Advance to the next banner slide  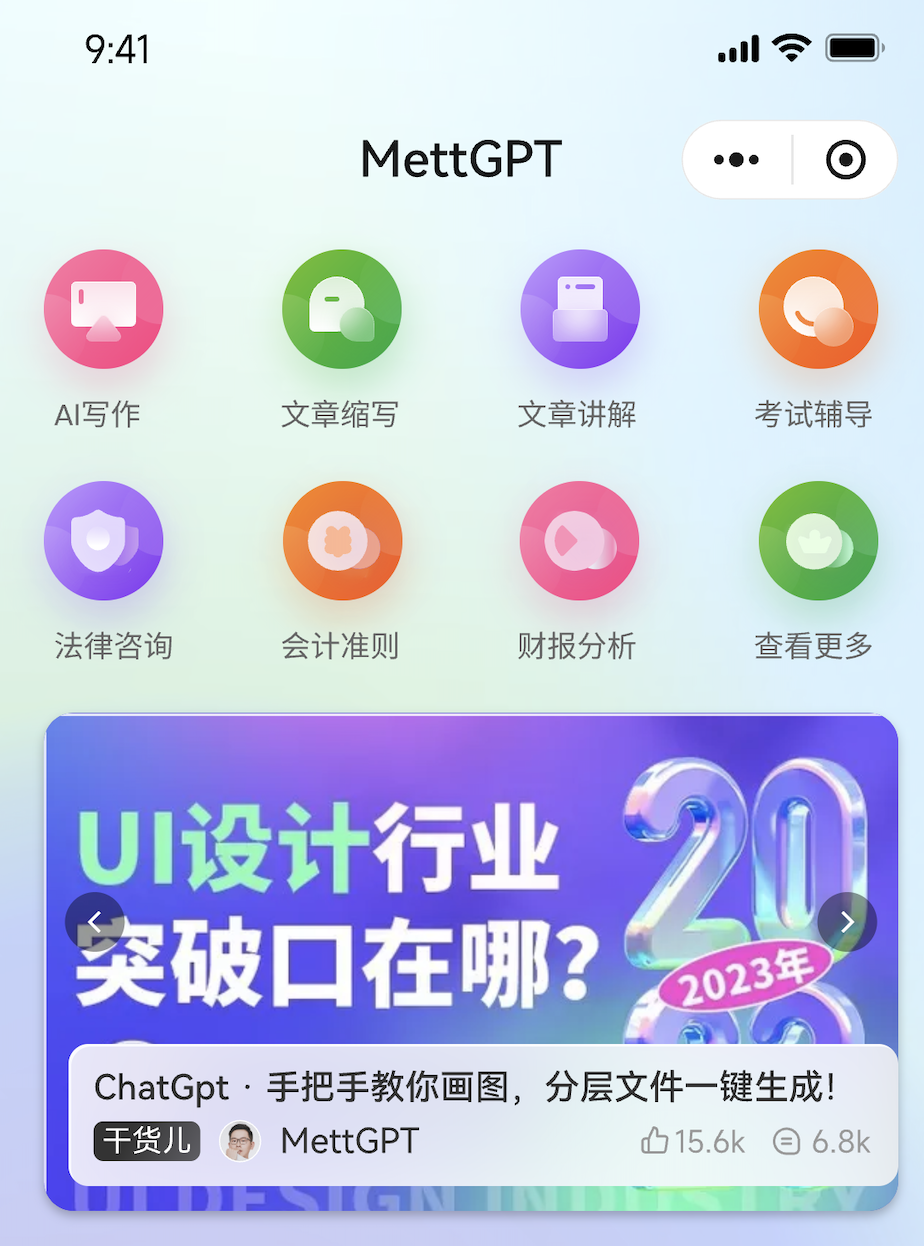pyautogui.click(x=847, y=922)
